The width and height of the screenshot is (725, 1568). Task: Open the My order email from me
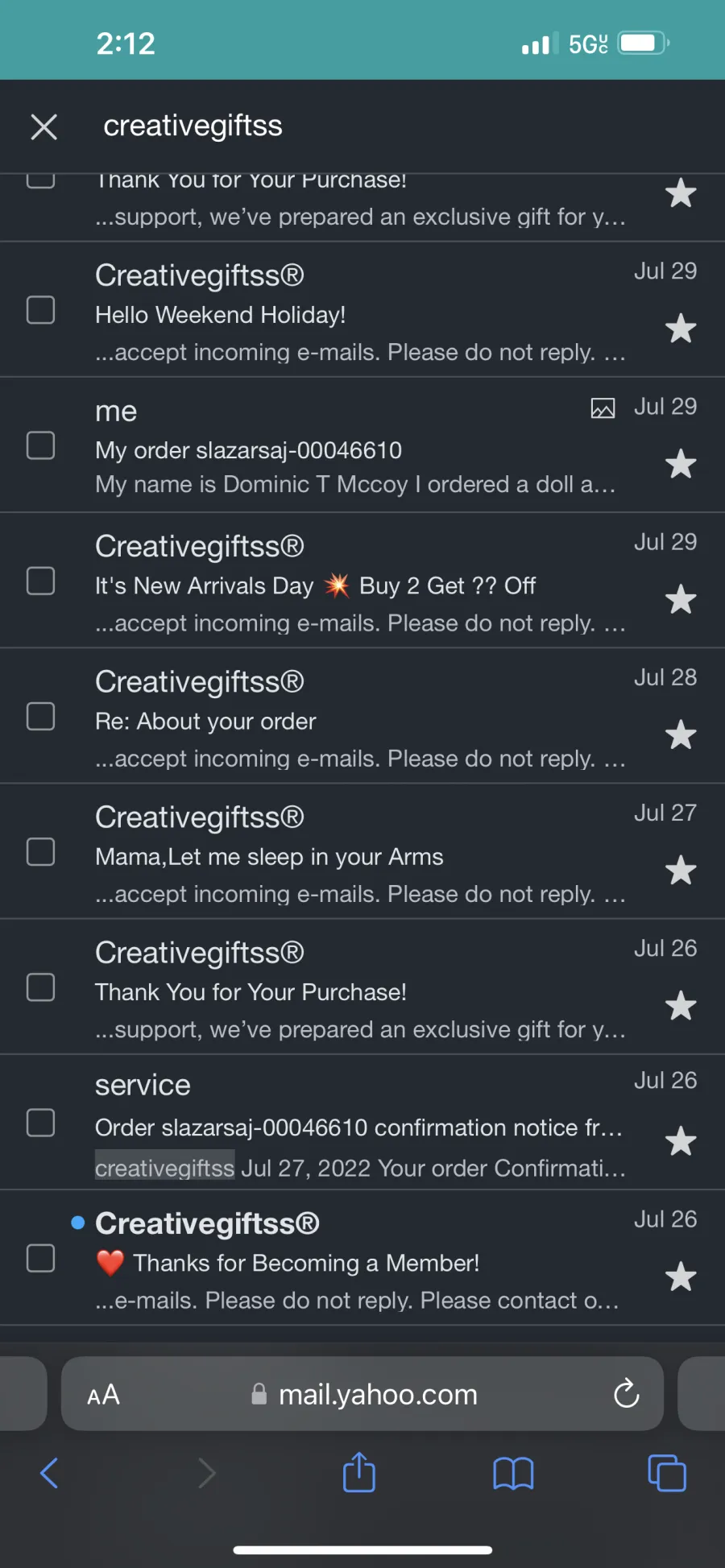tap(362, 445)
